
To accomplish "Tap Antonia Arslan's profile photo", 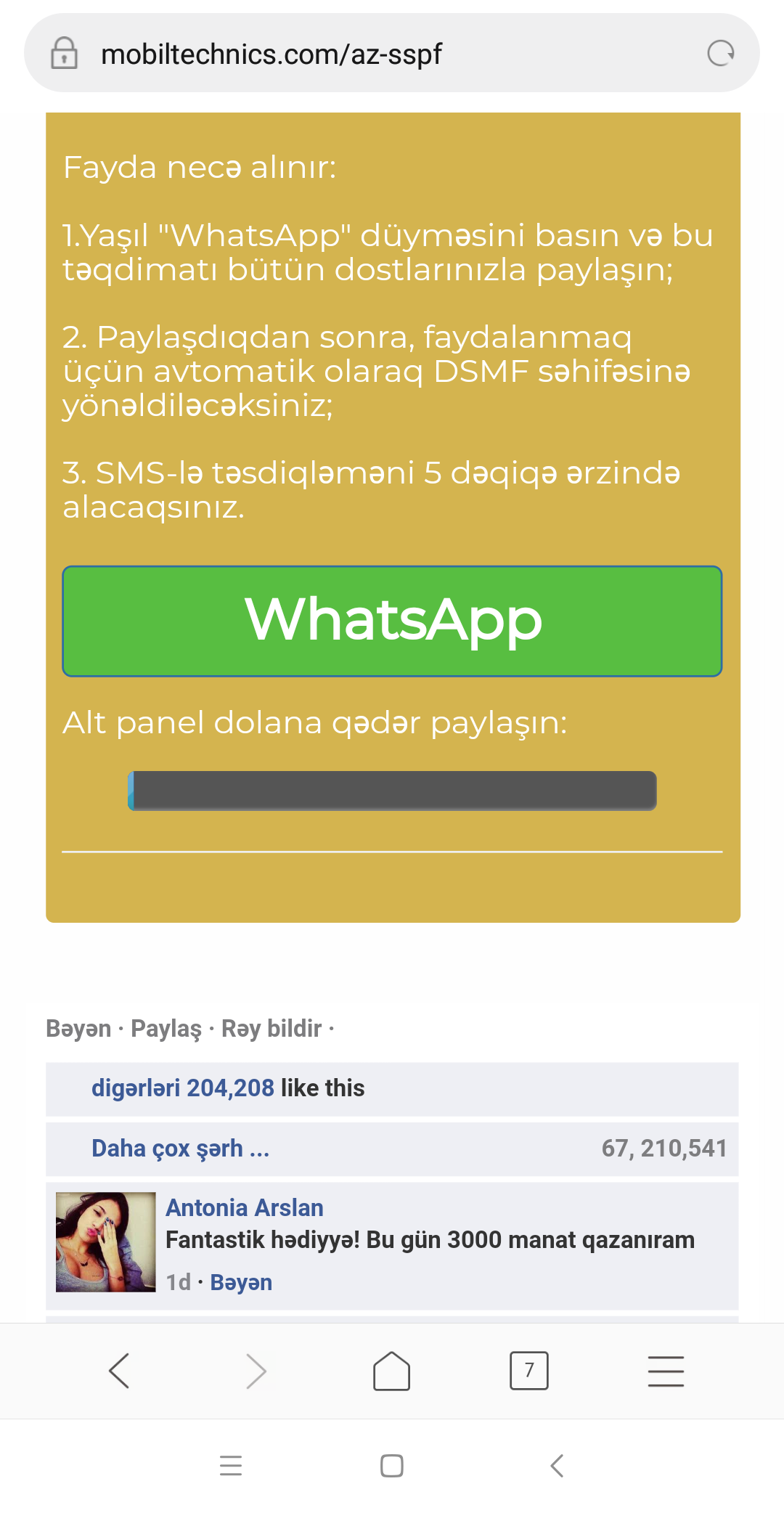I will [x=106, y=1241].
